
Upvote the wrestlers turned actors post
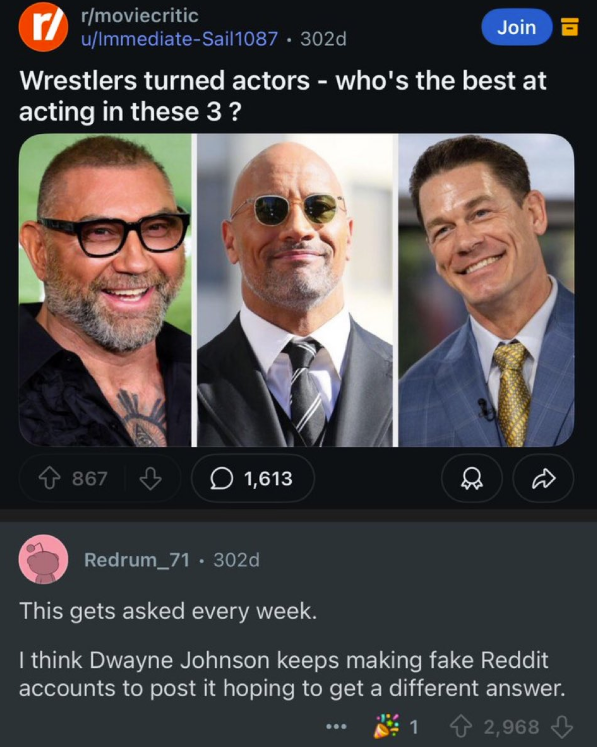[x=50, y=478]
